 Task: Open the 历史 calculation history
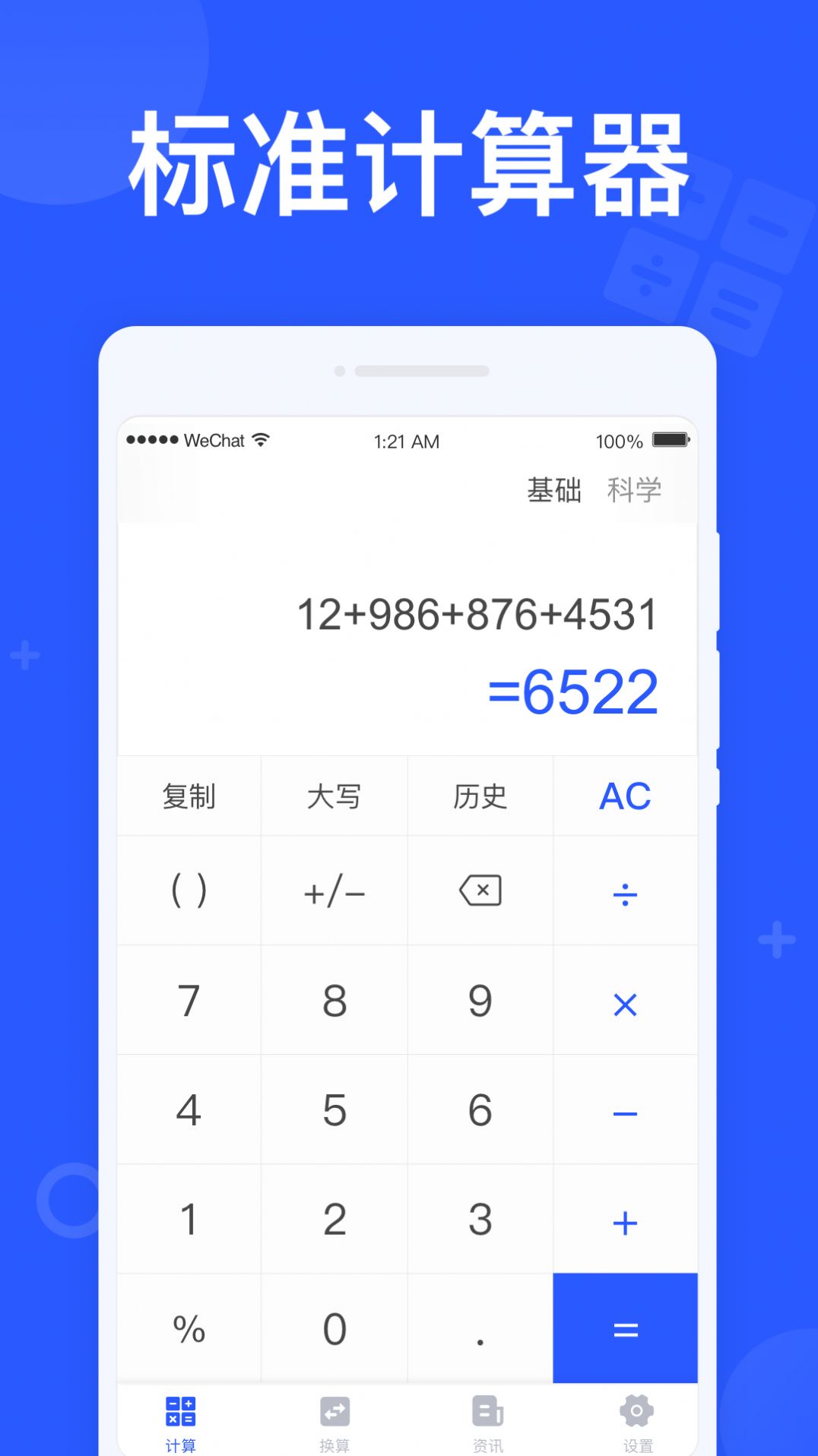point(480,796)
